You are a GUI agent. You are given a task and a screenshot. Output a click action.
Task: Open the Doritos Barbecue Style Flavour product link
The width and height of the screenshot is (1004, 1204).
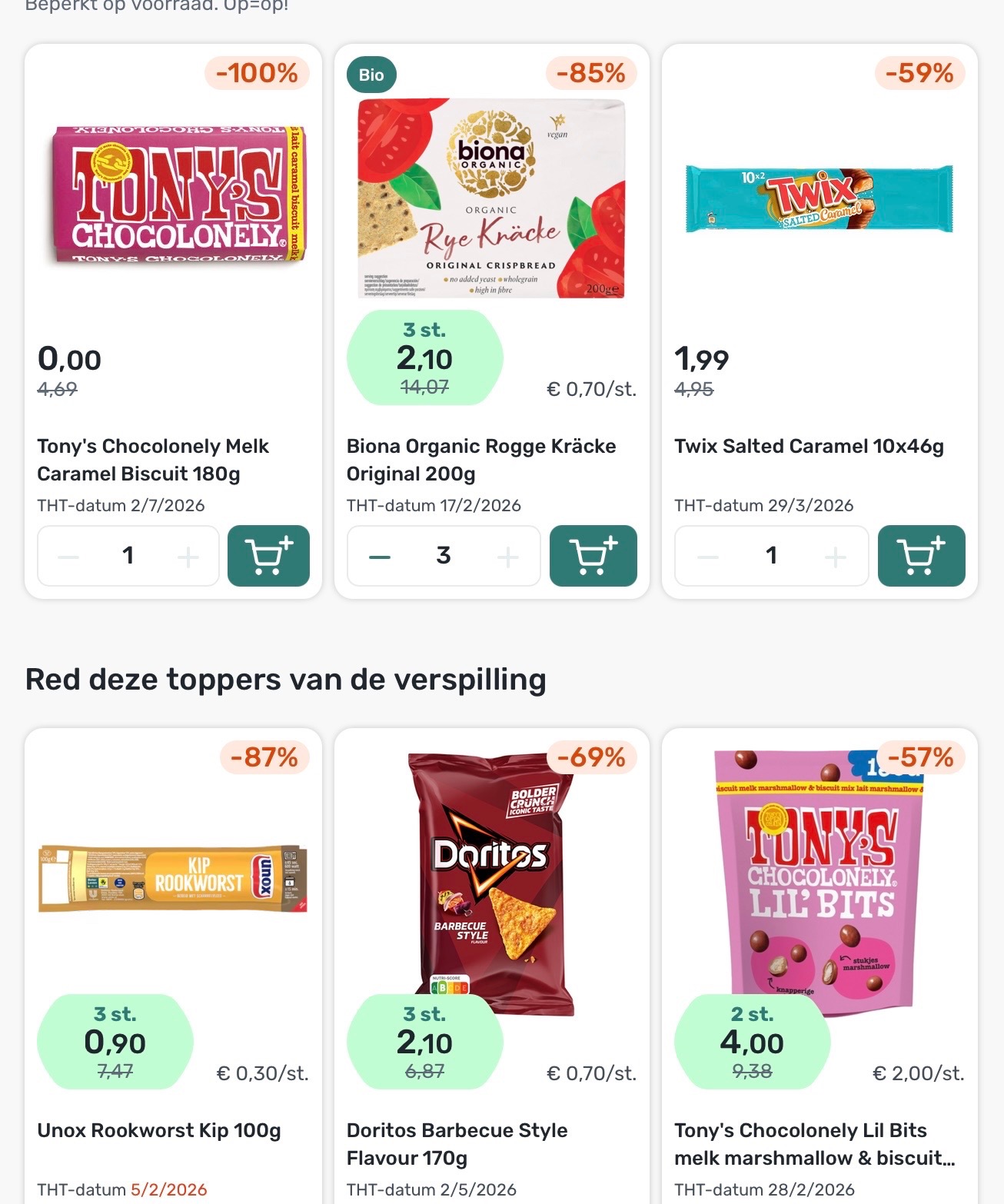tap(457, 1145)
